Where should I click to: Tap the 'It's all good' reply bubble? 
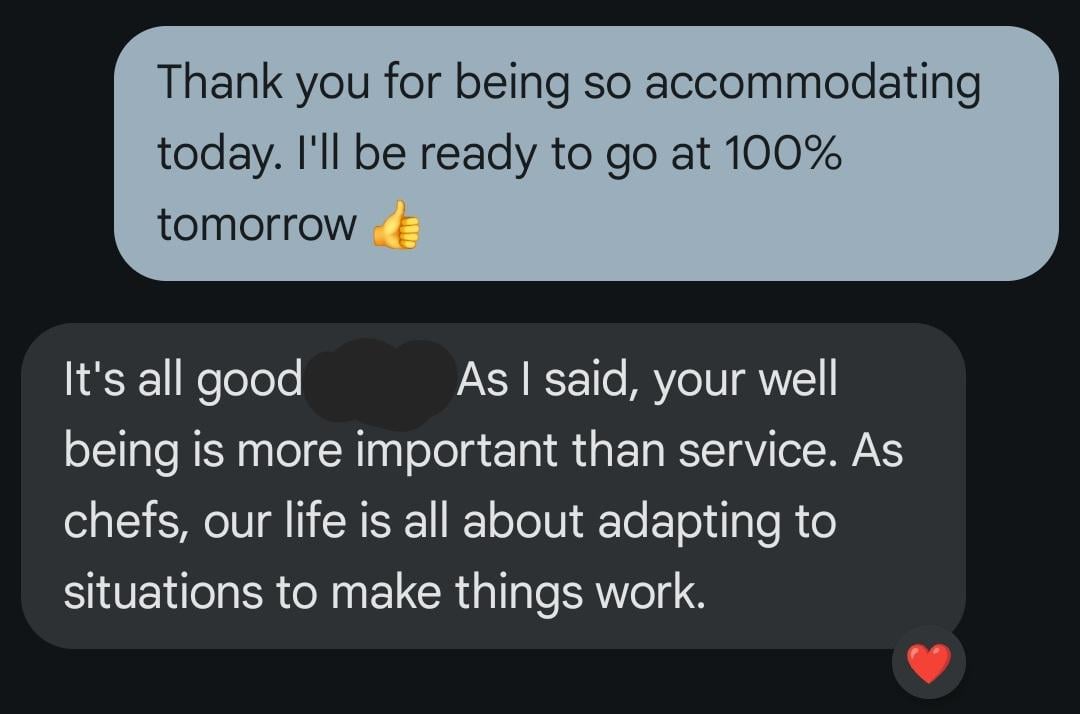pyautogui.click(x=492, y=485)
